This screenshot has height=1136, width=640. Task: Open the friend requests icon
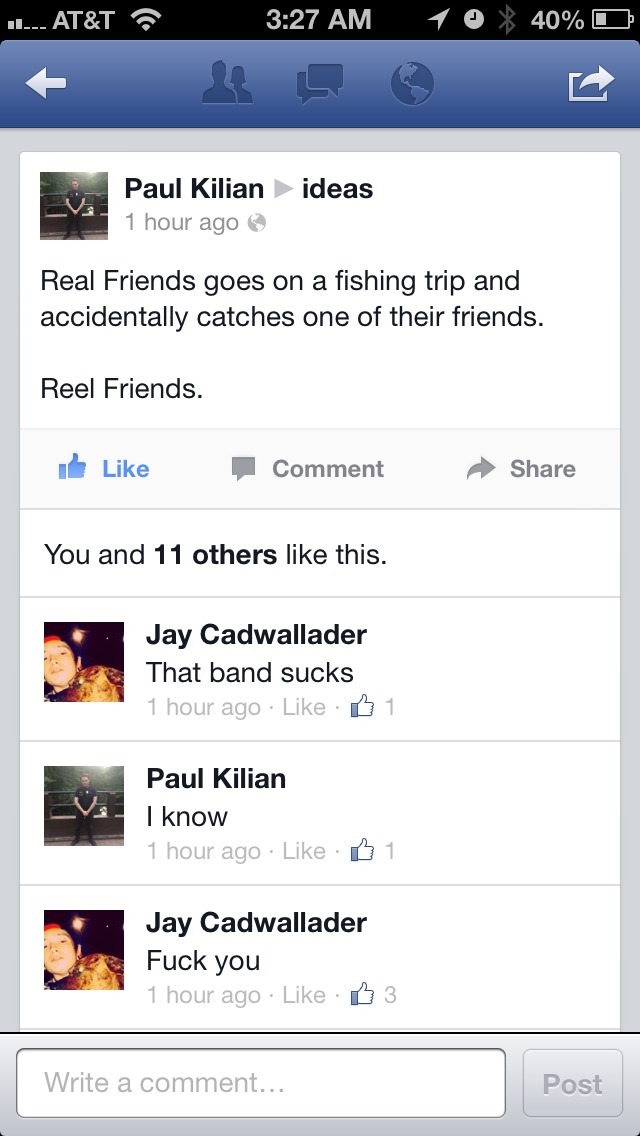pos(228,83)
